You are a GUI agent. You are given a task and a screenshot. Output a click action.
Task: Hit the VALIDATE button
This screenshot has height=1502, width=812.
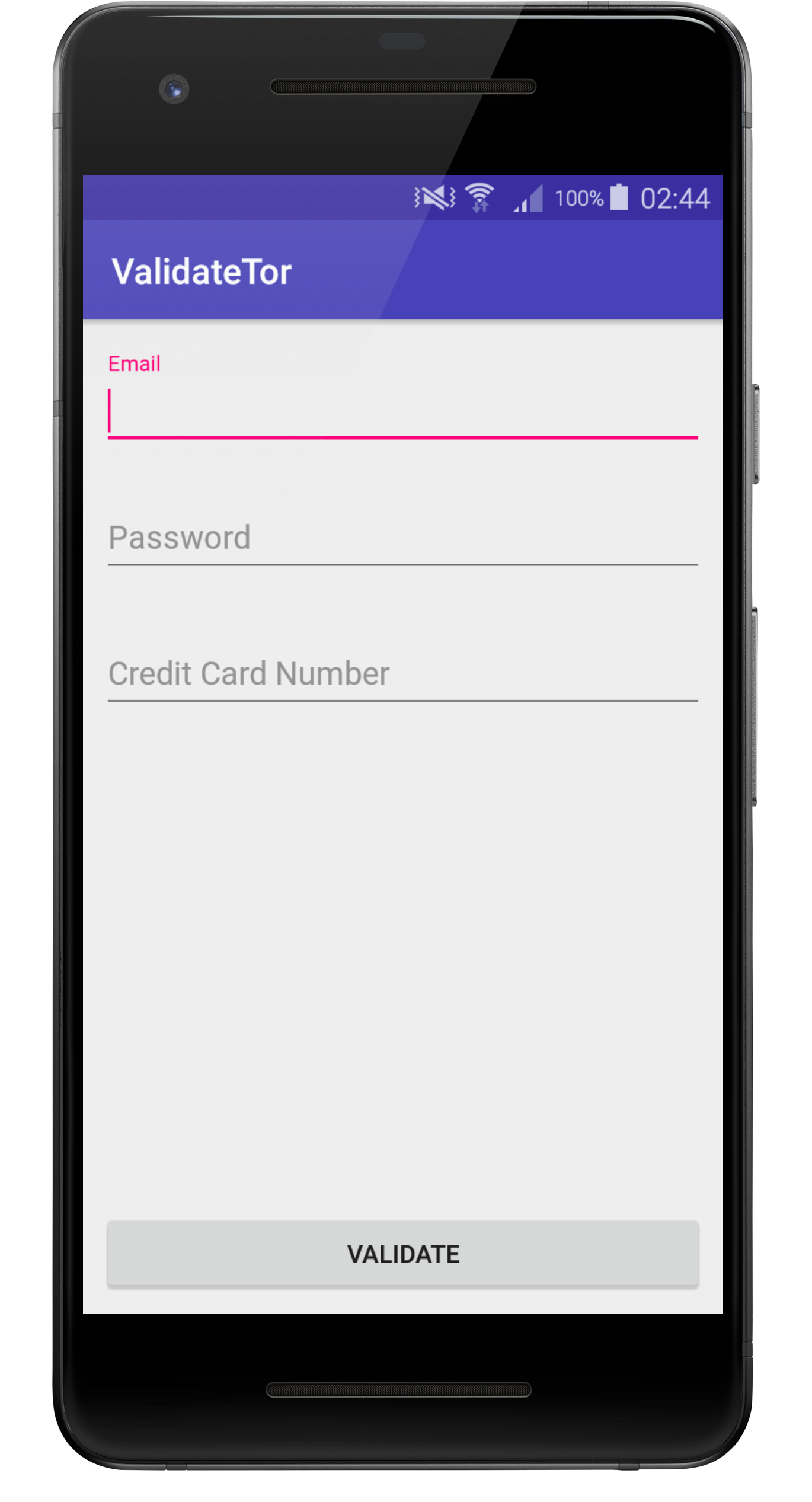click(x=402, y=1254)
